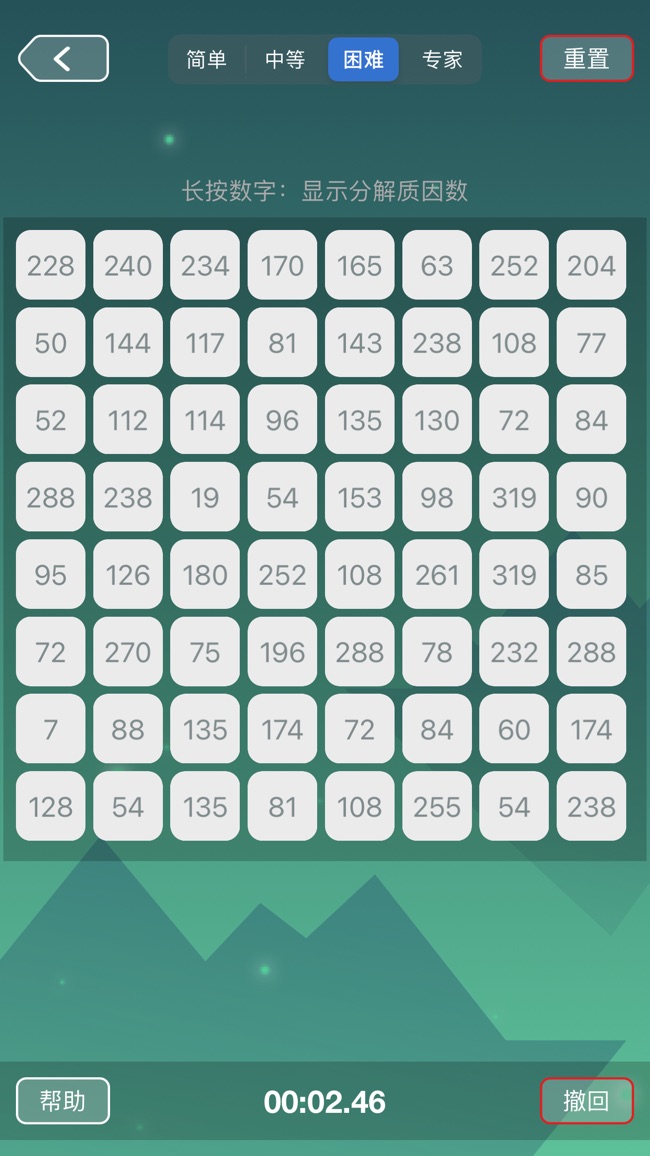
Task: Pick the number tile 204
Action: click(591, 265)
